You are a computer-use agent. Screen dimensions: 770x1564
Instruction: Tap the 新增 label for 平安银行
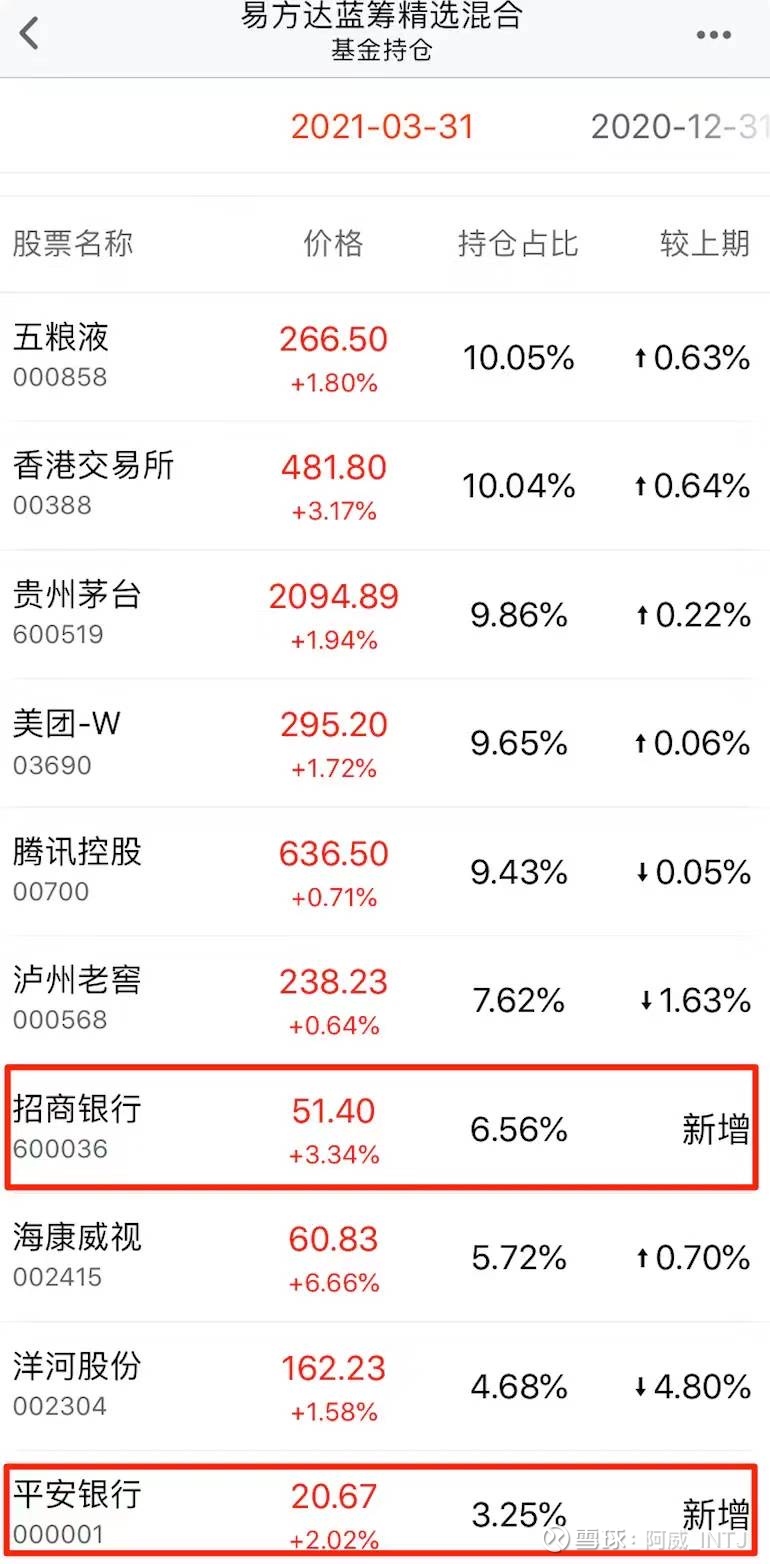tap(716, 1513)
